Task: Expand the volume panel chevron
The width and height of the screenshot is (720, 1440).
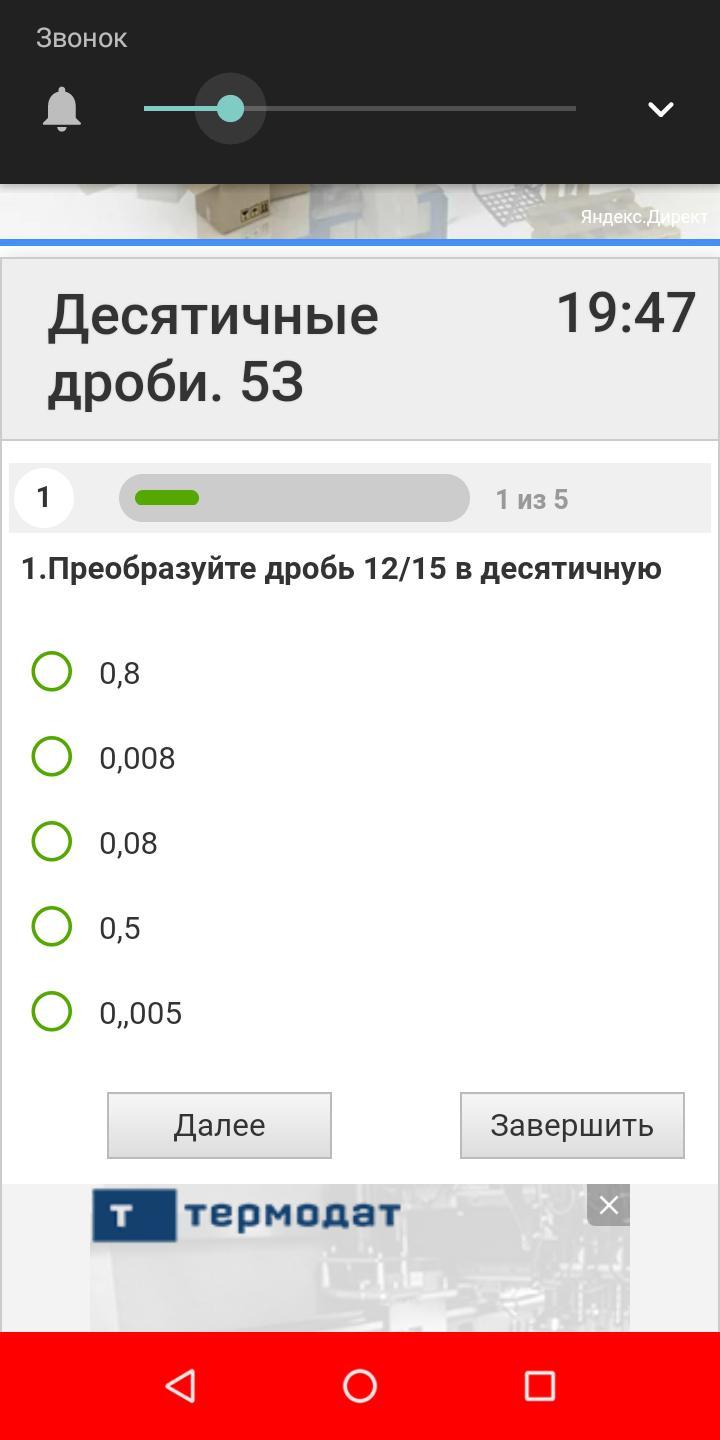Action: tap(660, 109)
